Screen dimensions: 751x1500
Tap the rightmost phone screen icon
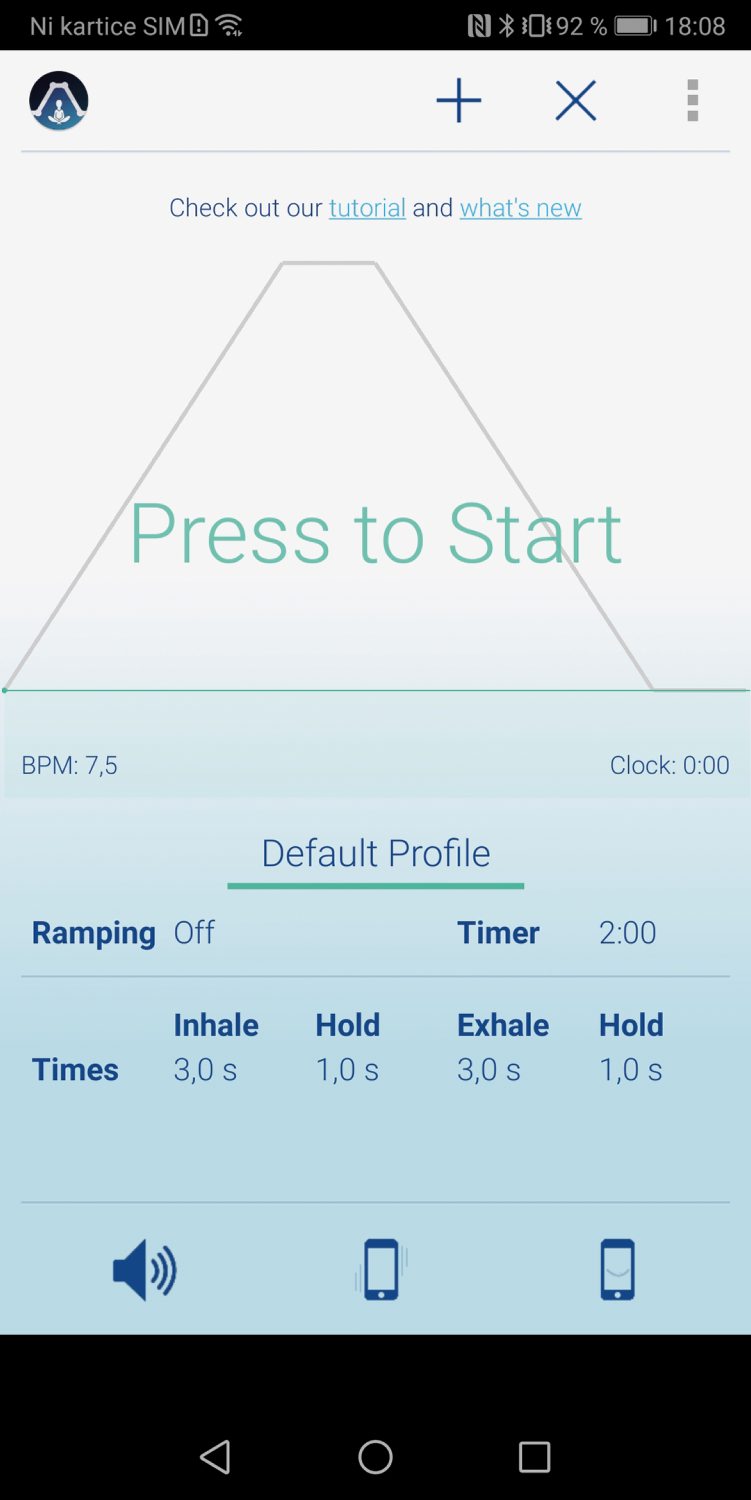click(x=617, y=1270)
